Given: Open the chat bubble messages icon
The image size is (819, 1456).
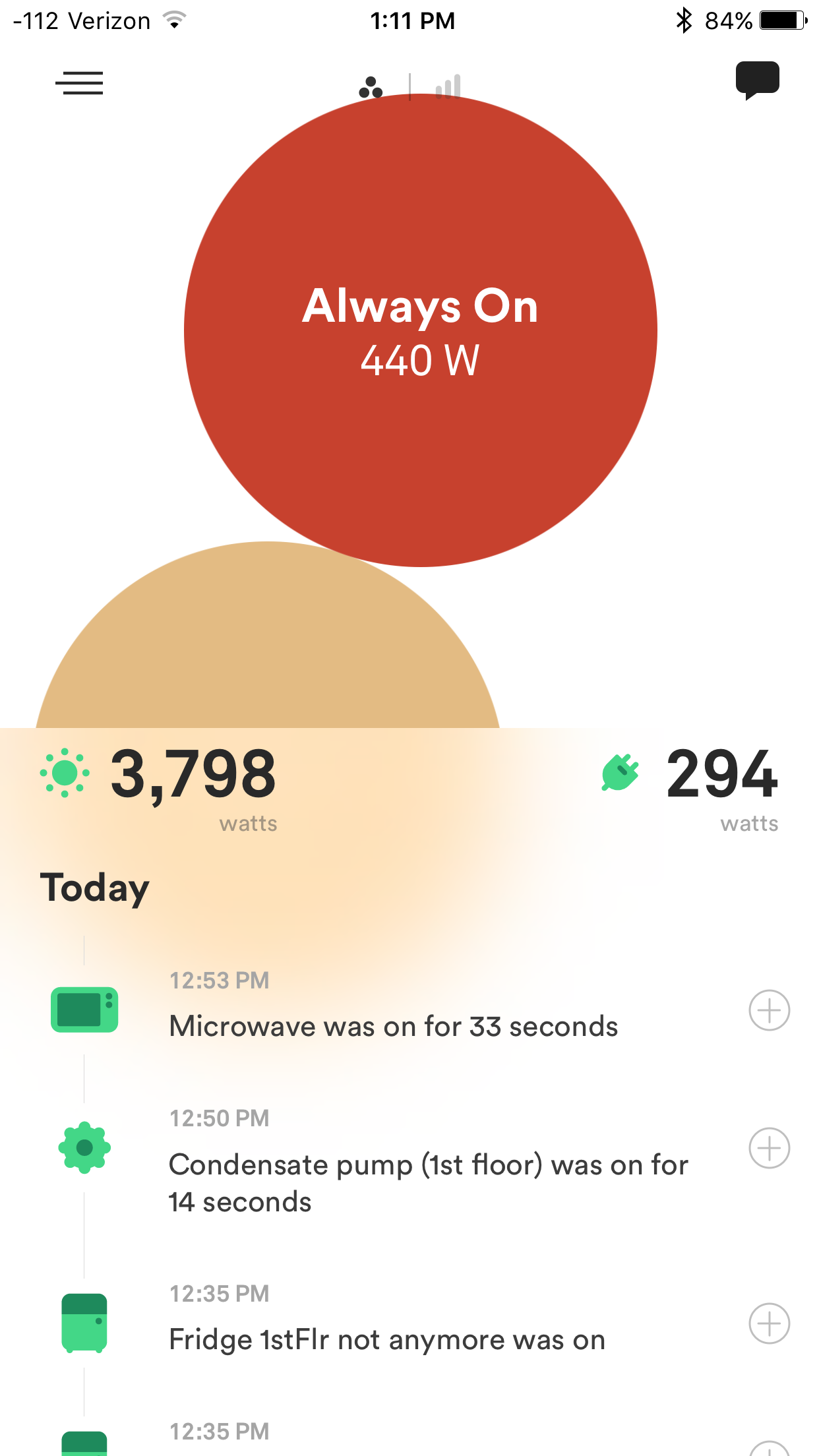Looking at the screenshot, I should (757, 80).
